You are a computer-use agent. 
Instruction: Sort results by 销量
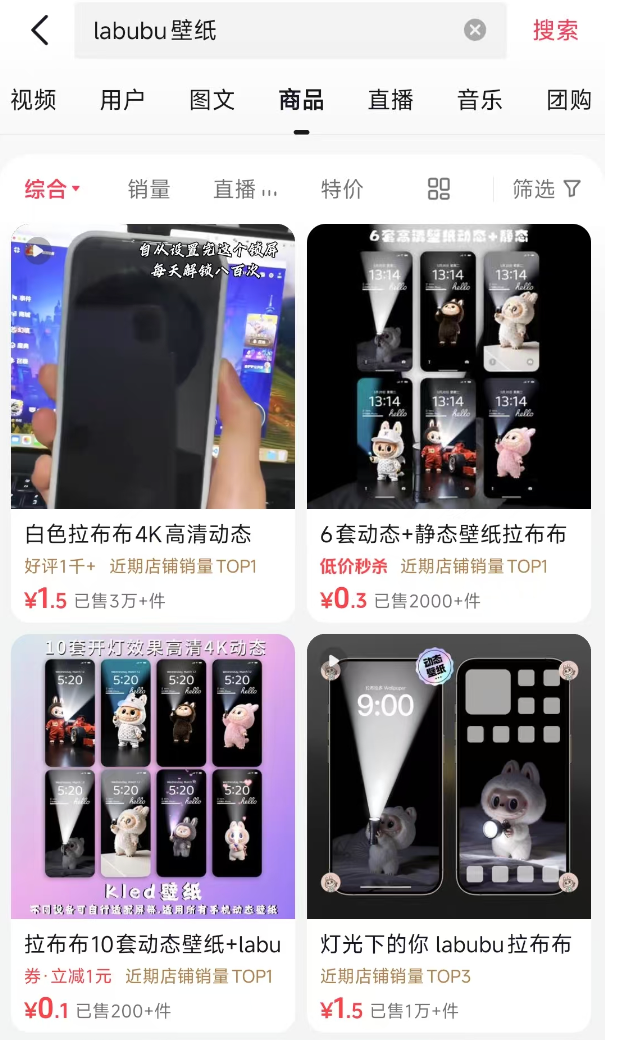tap(149, 189)
